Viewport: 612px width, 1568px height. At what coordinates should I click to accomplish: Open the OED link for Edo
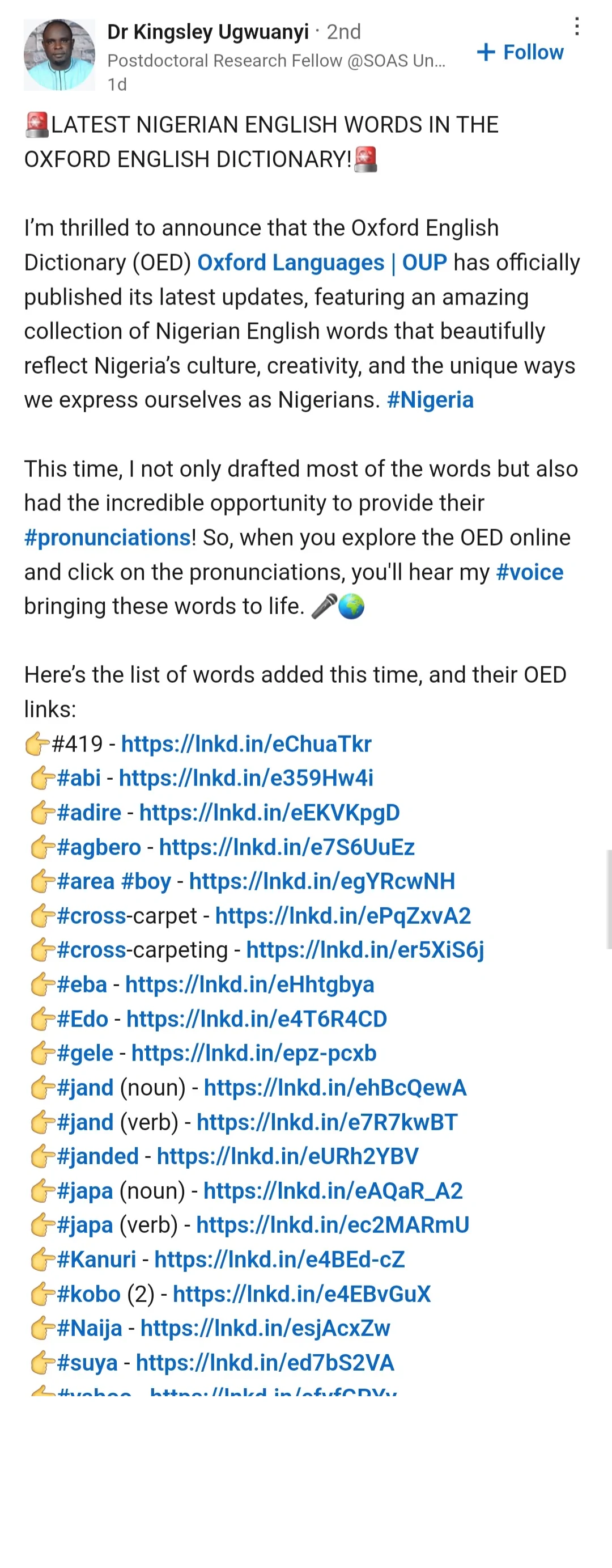click(x=256, y=1019)
